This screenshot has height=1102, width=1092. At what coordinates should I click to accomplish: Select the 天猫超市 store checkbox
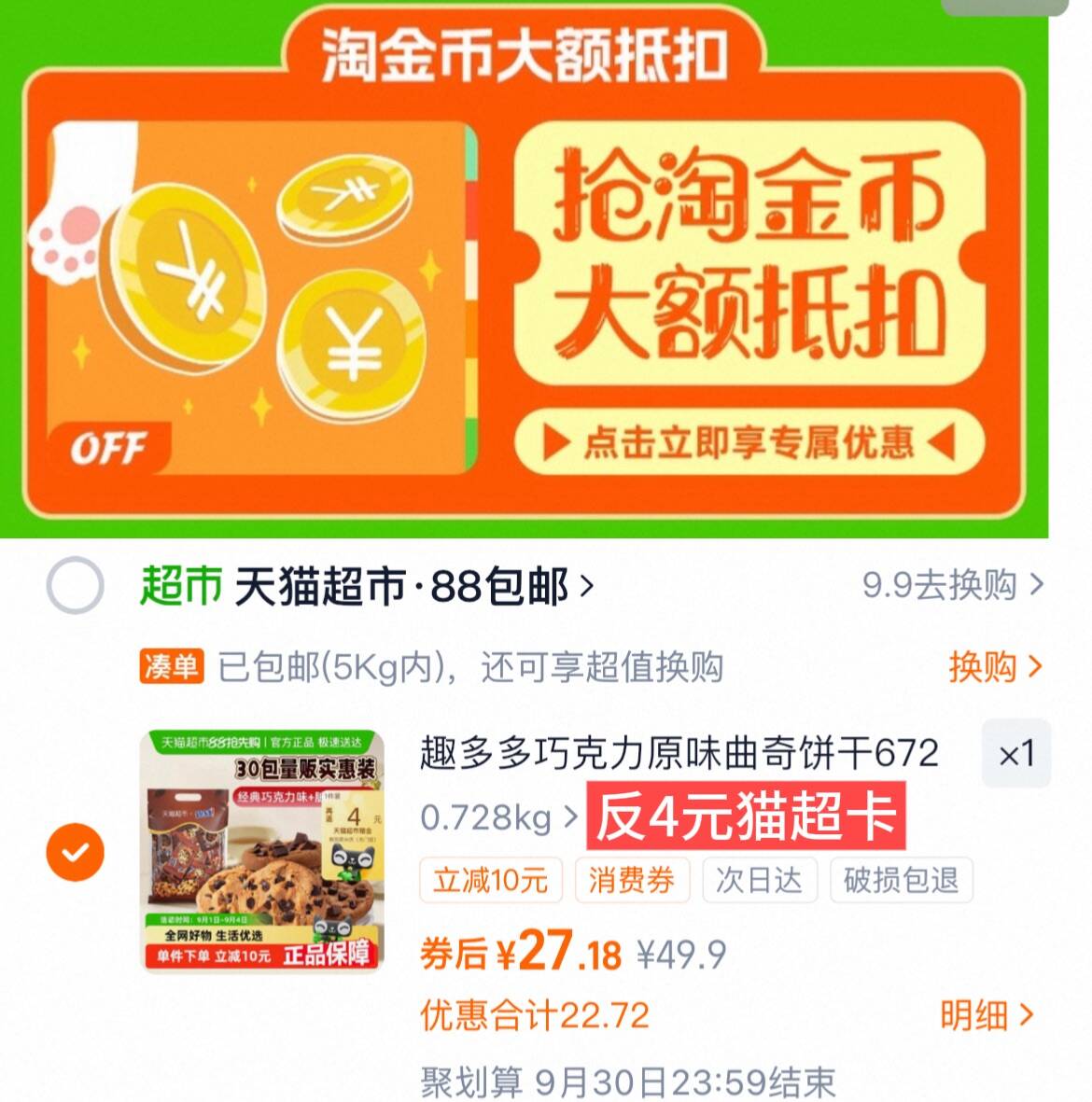(76, 584)
